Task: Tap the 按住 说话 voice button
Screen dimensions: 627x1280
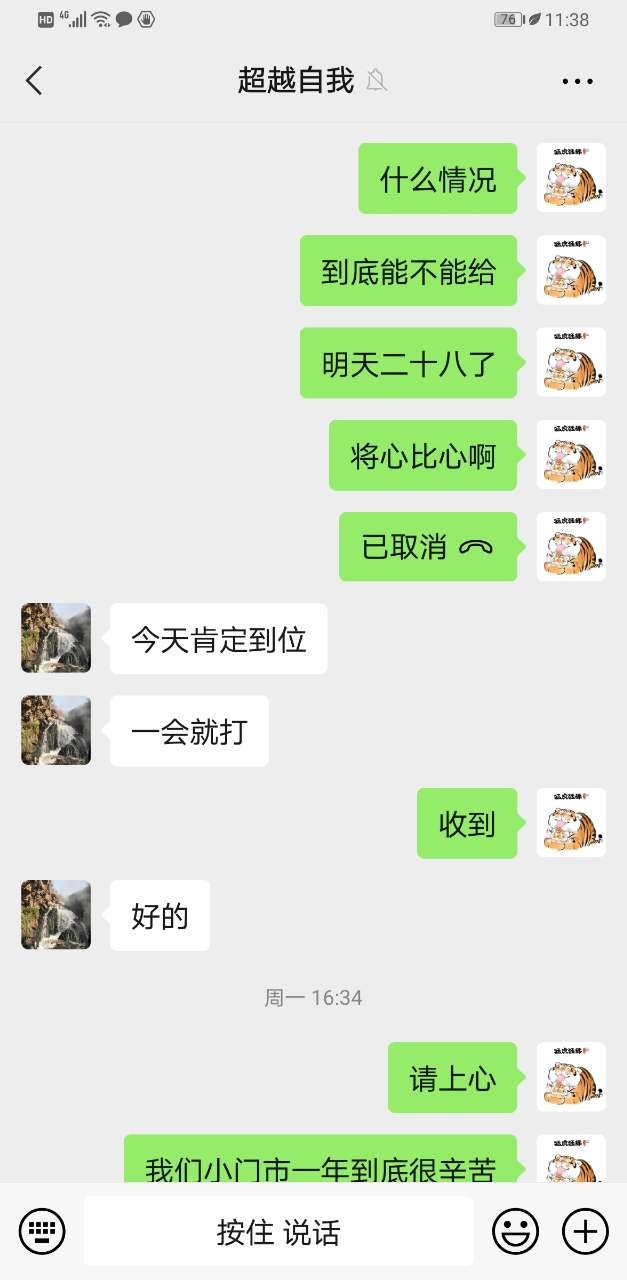Action: pos(278,1231)
